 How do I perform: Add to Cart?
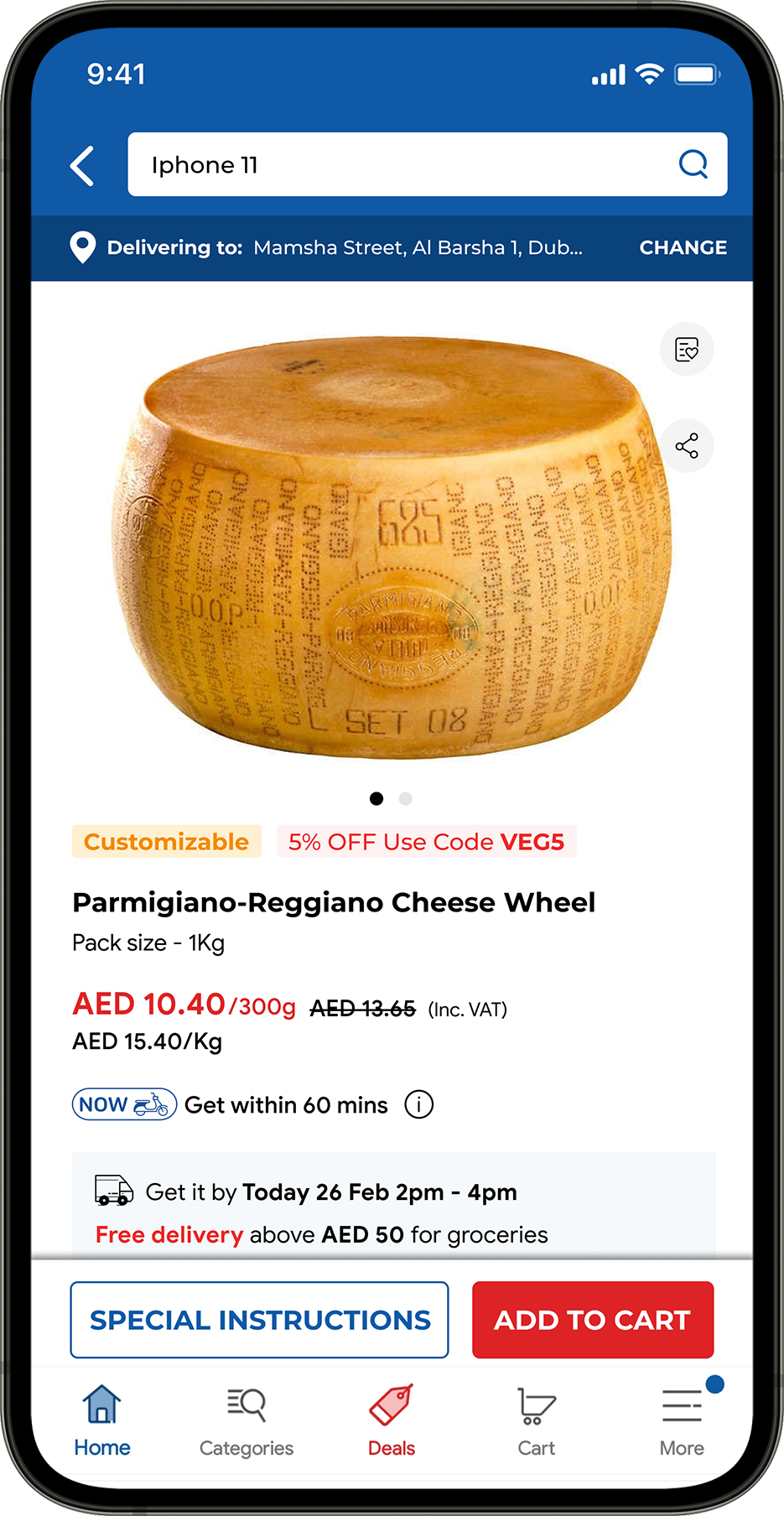[x=592, y=1320]
